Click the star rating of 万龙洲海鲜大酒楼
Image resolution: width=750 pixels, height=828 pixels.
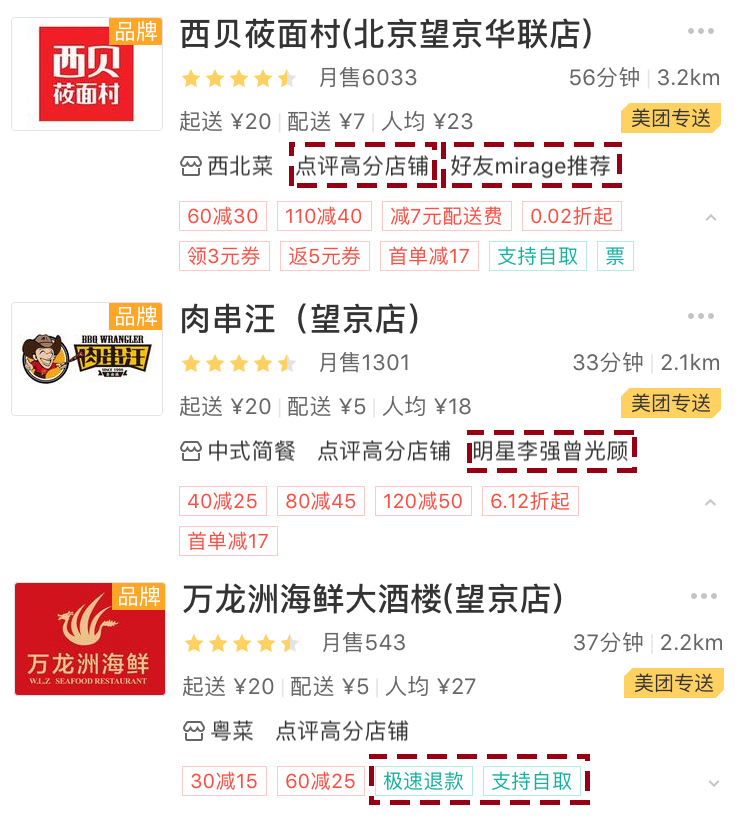(x=240, y=644)
